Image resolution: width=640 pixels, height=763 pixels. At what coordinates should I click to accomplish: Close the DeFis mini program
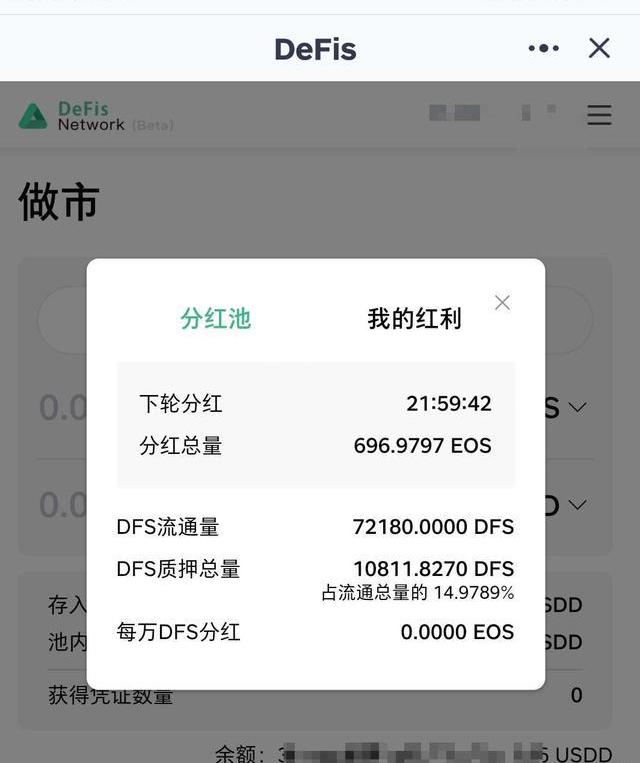click(x=599, y=48)
